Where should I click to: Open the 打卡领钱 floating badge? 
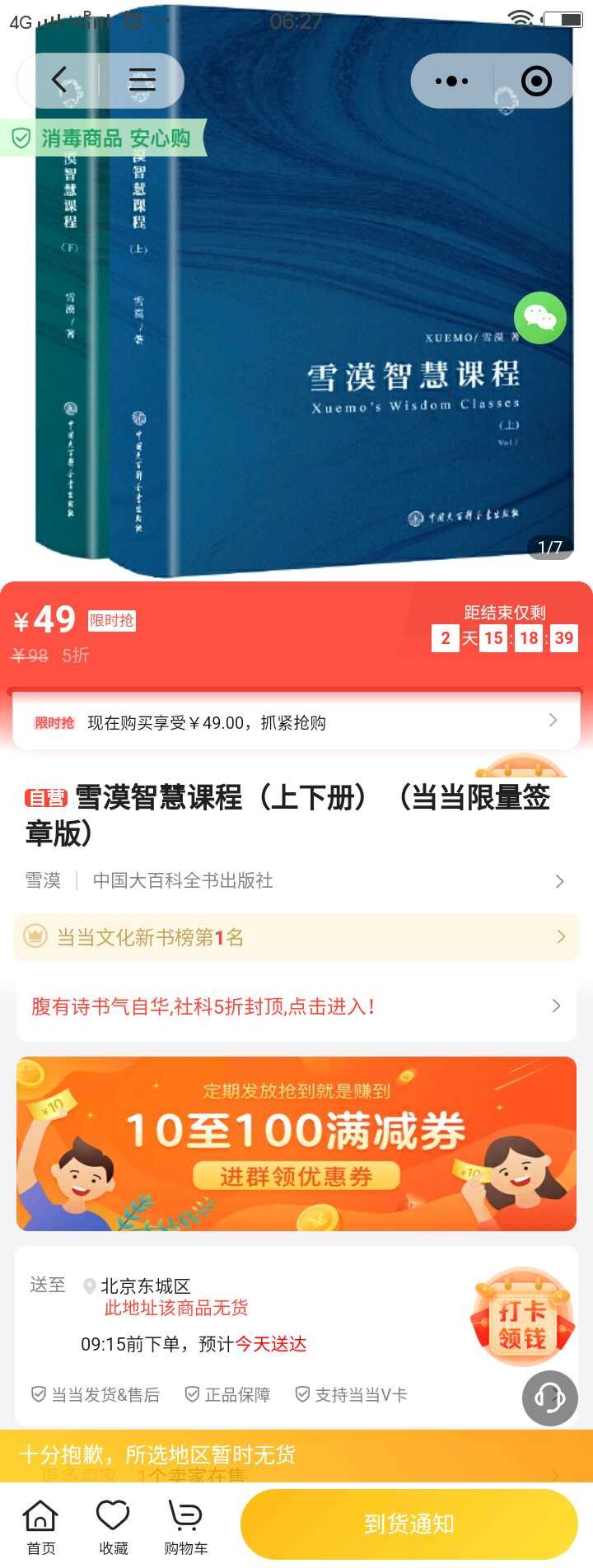coord(522,1316)
